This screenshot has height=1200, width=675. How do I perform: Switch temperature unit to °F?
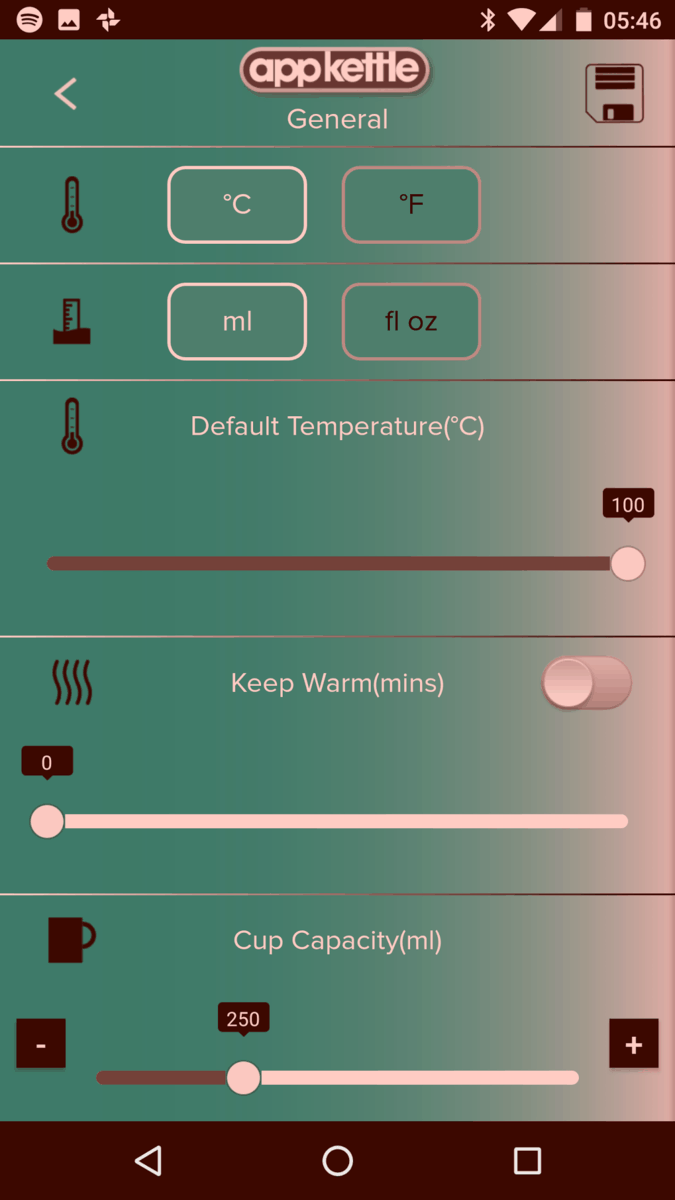coord(411,205)
